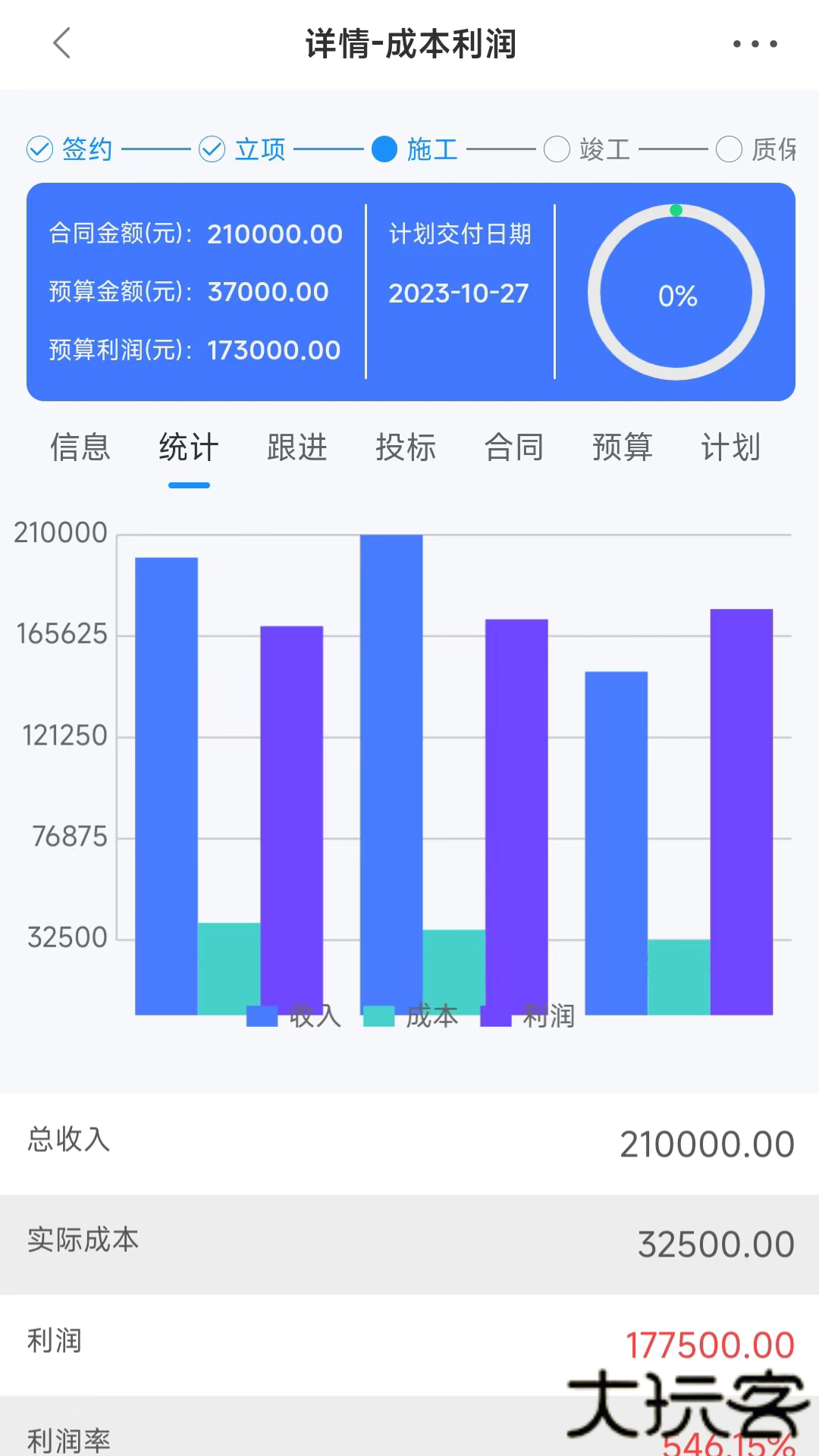
Task: Open the 跟进 tab
Action: click(297, 447)
